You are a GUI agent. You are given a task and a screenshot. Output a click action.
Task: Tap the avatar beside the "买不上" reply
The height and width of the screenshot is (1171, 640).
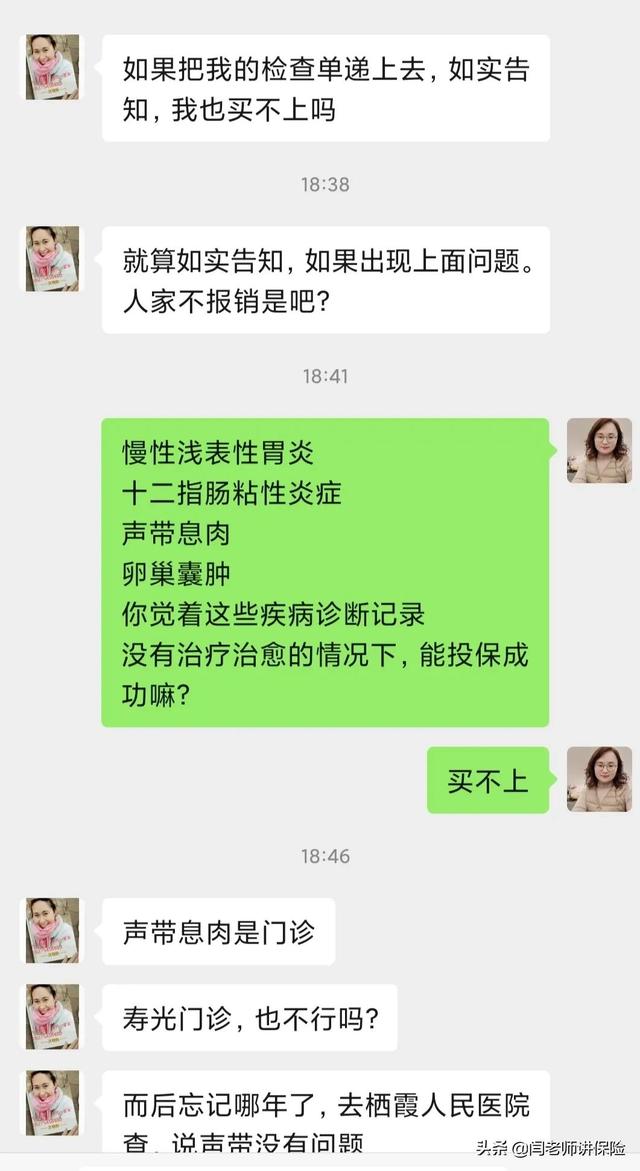click(x=599, y=779)
